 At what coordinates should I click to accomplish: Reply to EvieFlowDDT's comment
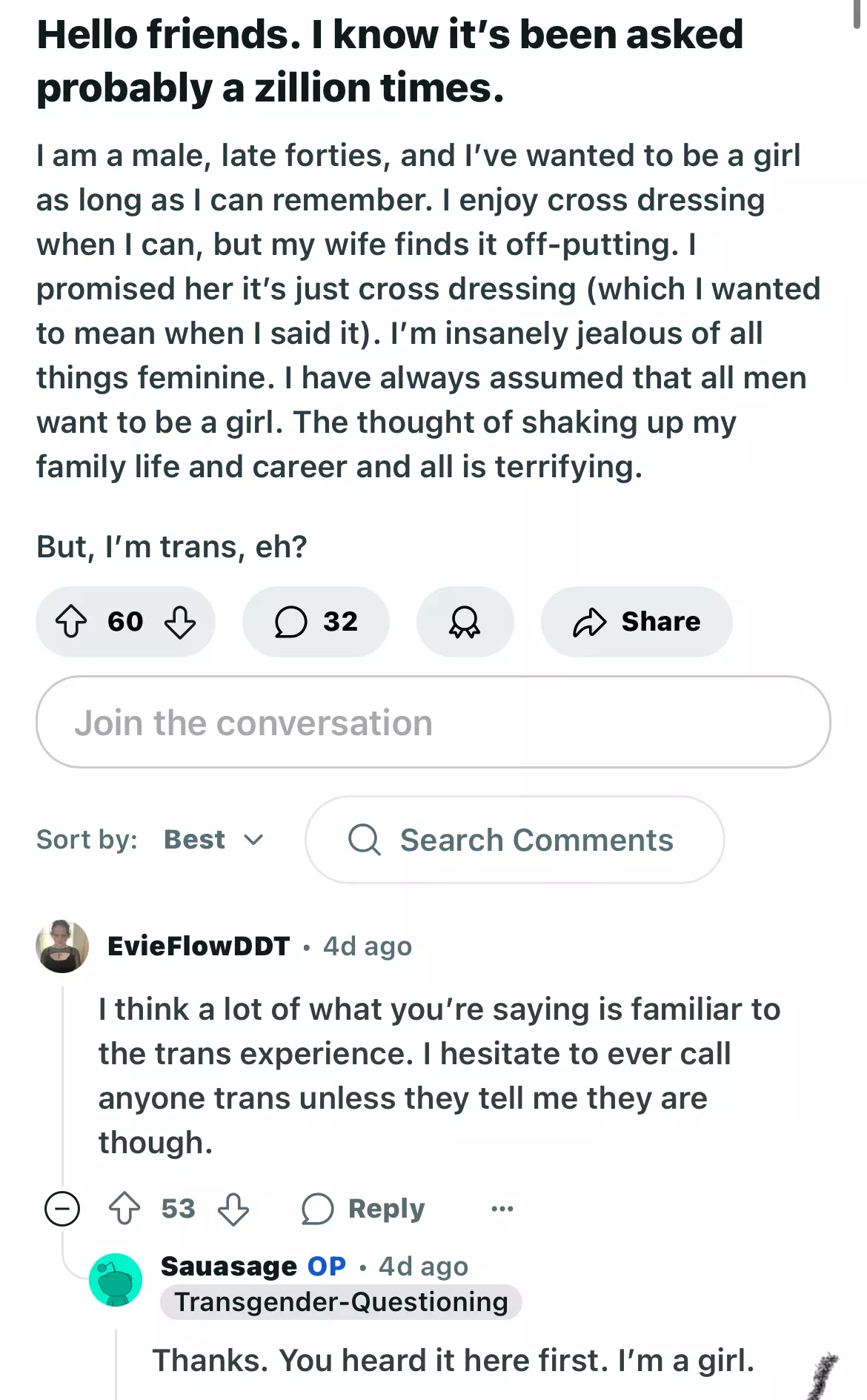(x=364, y=1209)
